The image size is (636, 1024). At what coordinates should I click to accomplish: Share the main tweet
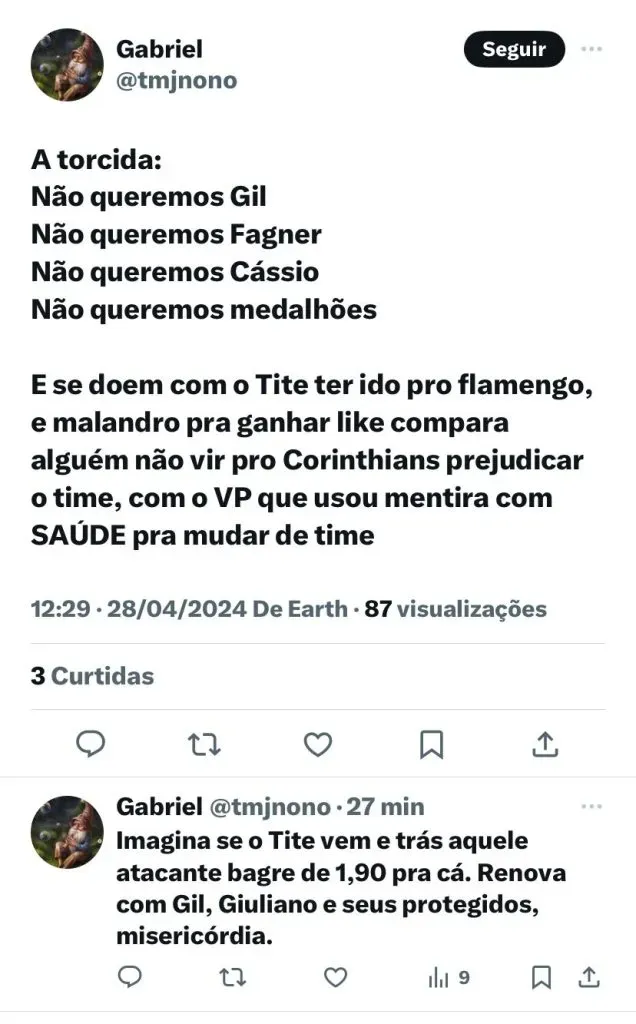click(x=544, y=743)
